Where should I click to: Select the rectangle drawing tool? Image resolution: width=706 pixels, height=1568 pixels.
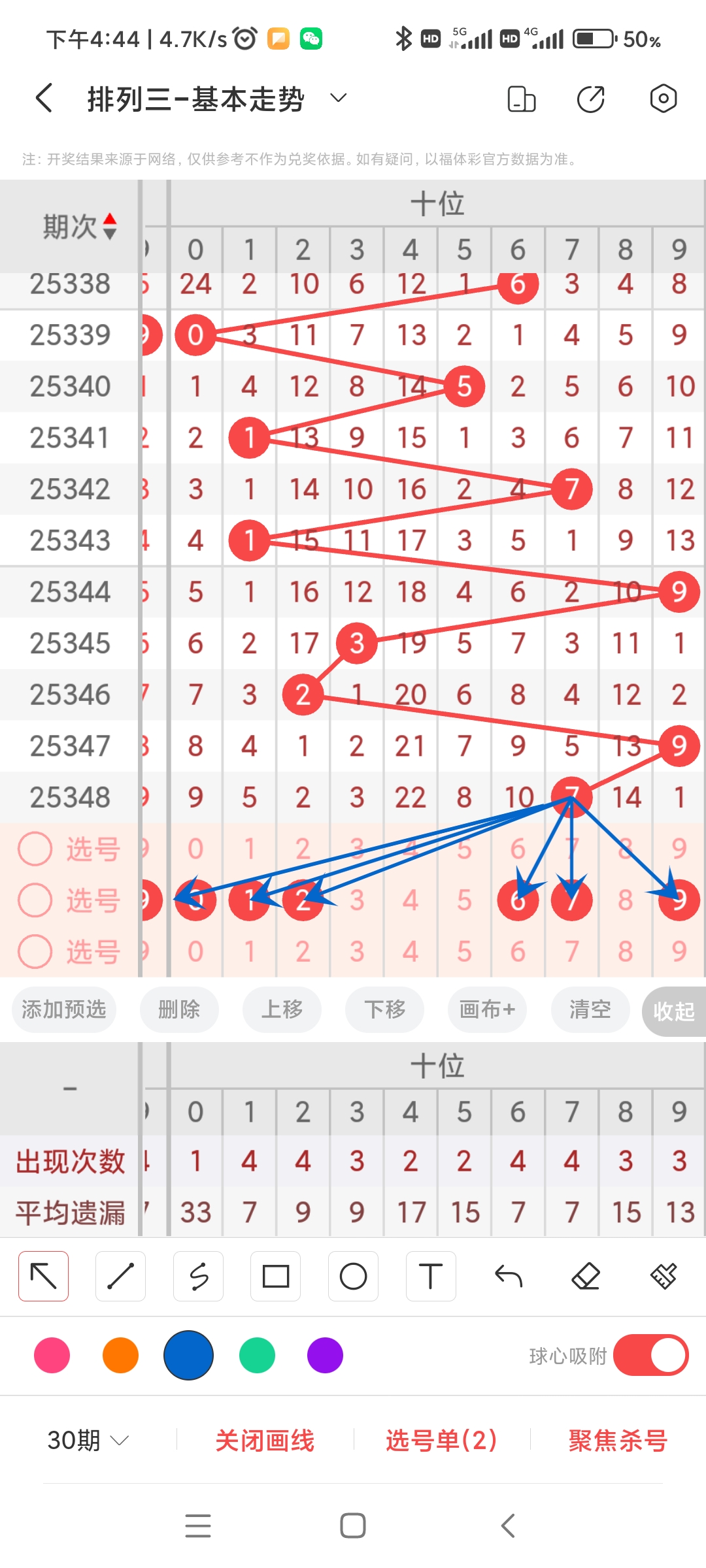point(276,1275)
